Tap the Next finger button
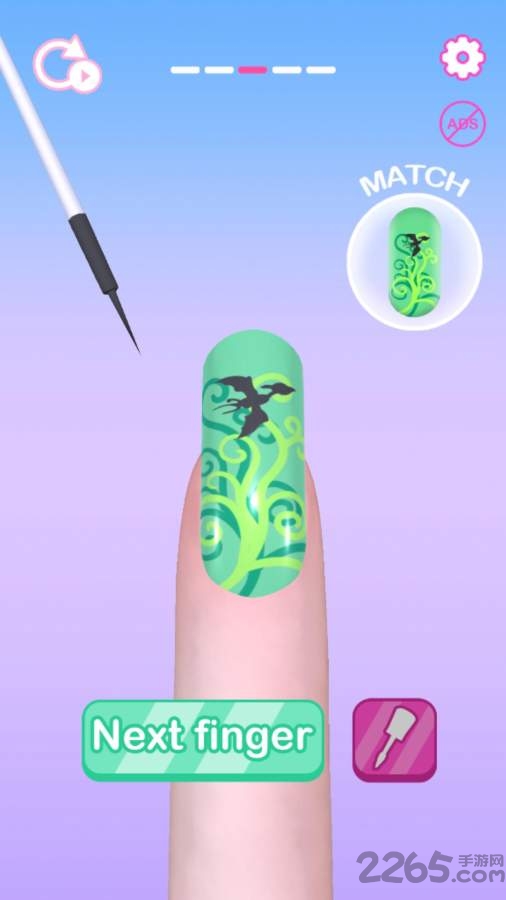The width and height of the screenshot is (506, 900). click(x=203, y=740)
